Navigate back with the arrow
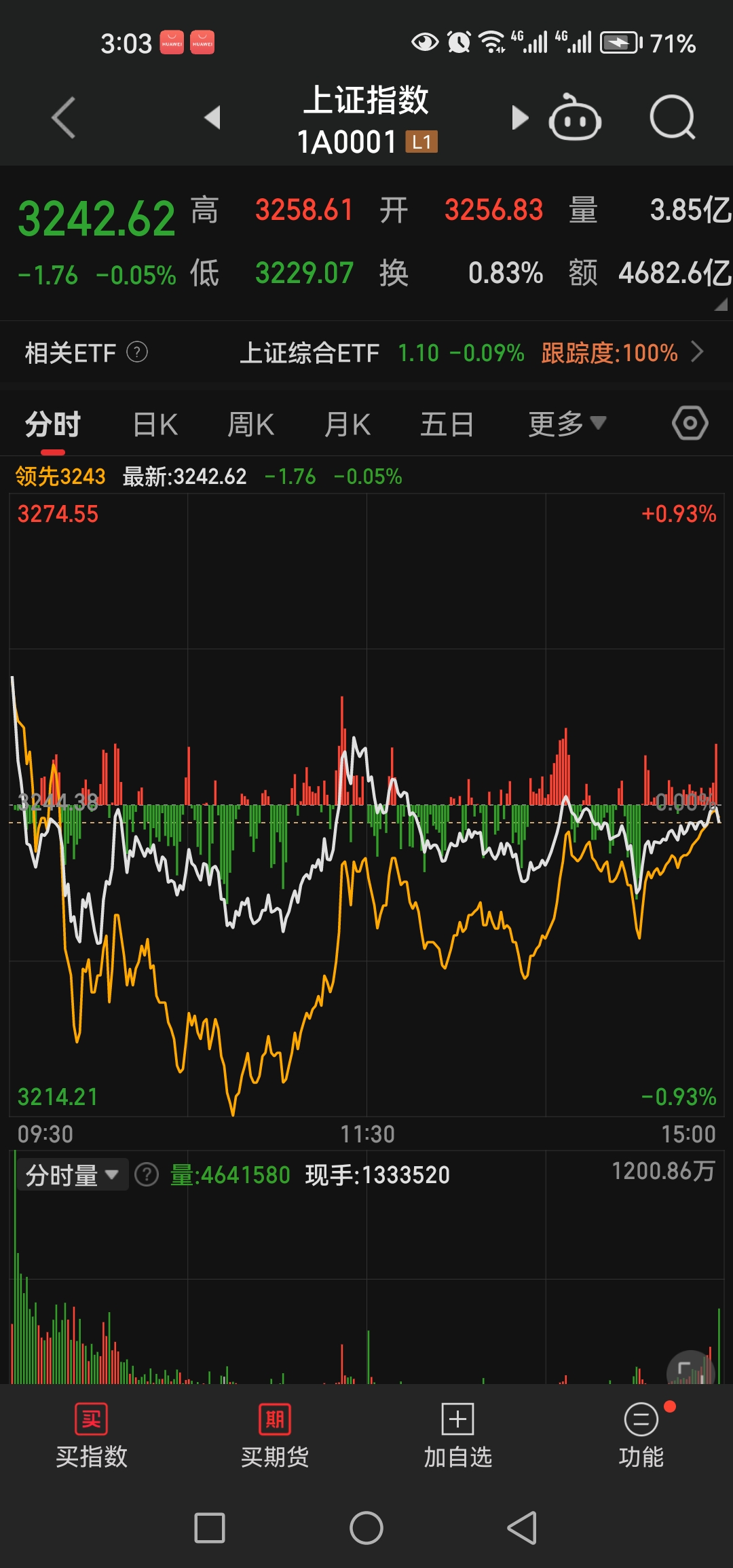Image resolution: width=733 pixels, height=1568 pixels. pyautogui.click(x=62, y=117)
